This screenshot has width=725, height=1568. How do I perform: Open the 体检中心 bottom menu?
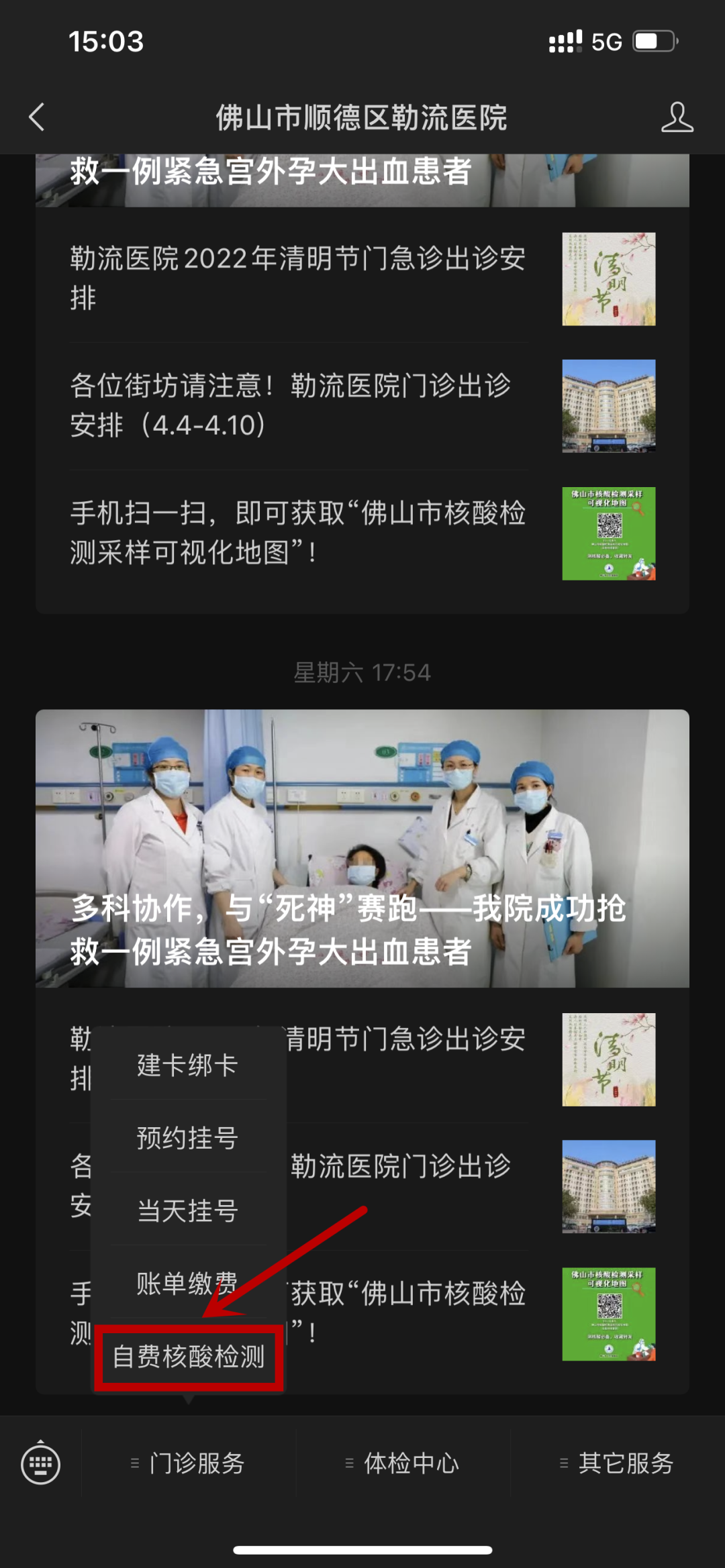click(x=403, y=1463)
